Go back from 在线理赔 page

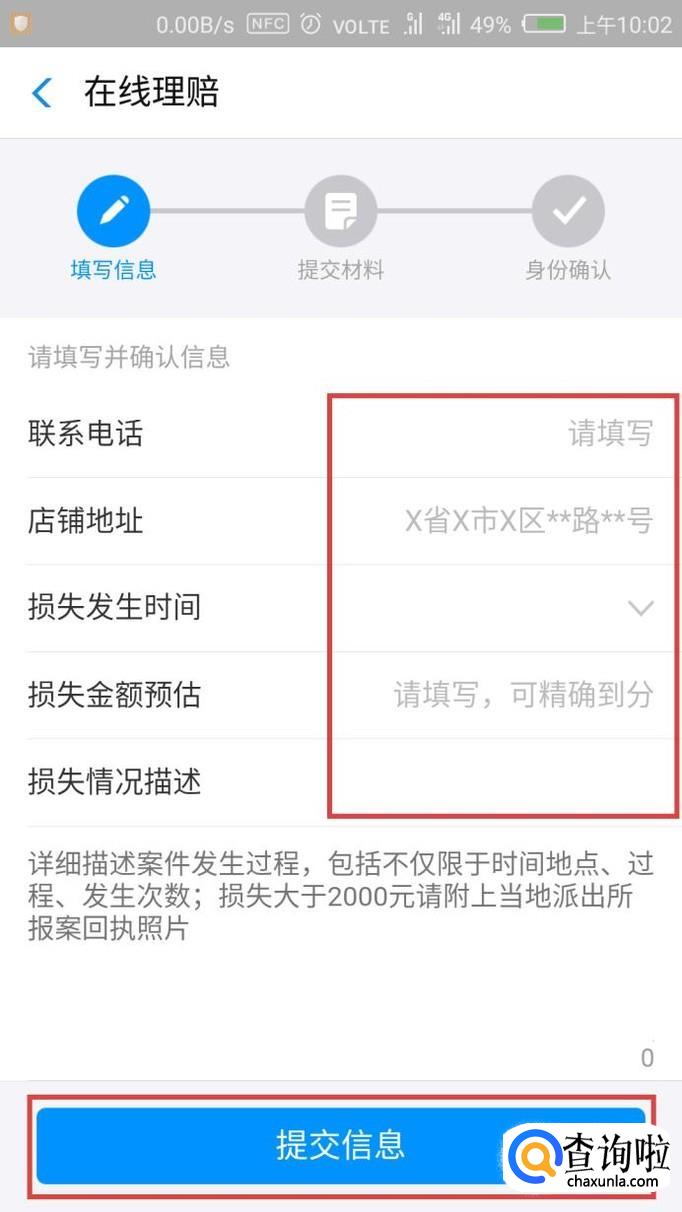click(x=41, y=93)
